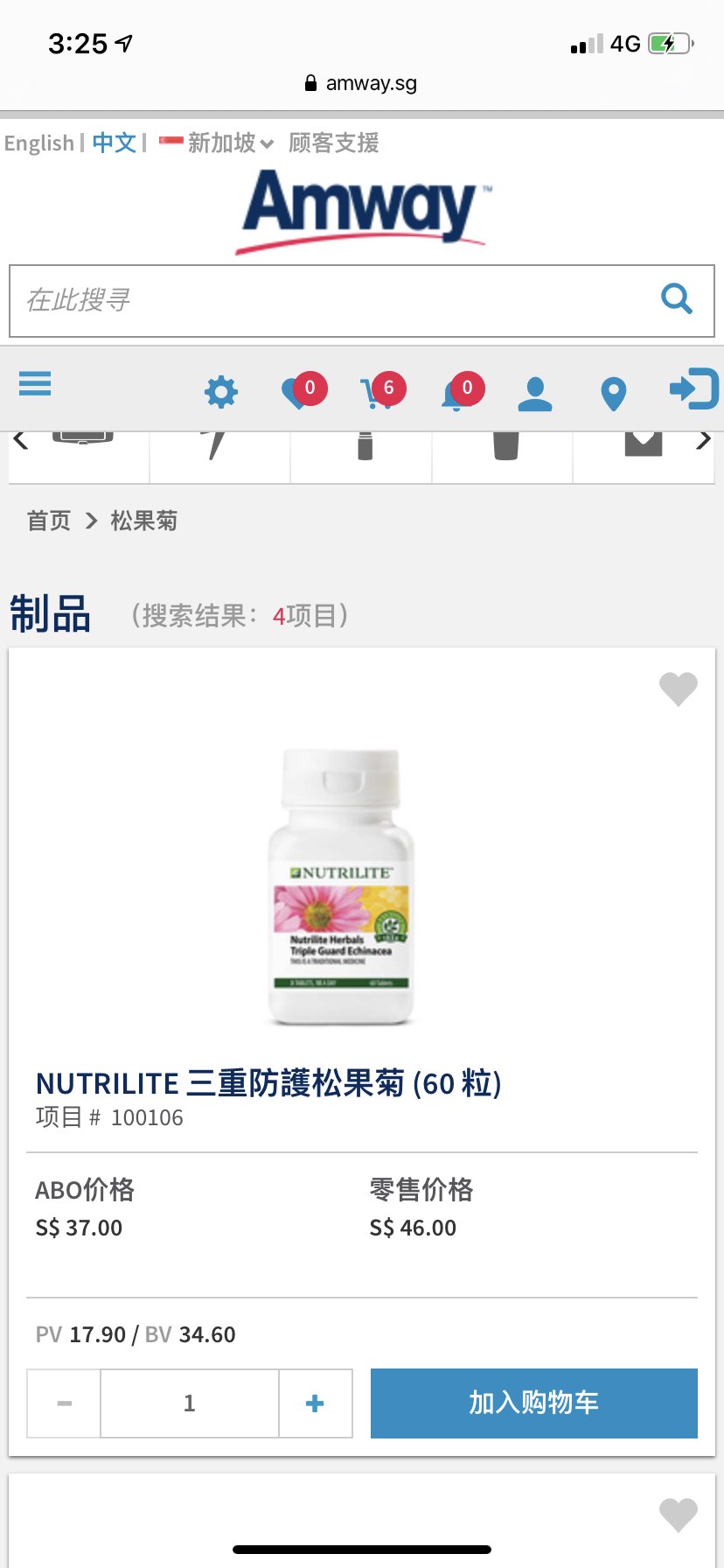Switch language to English

pos(38,143)
